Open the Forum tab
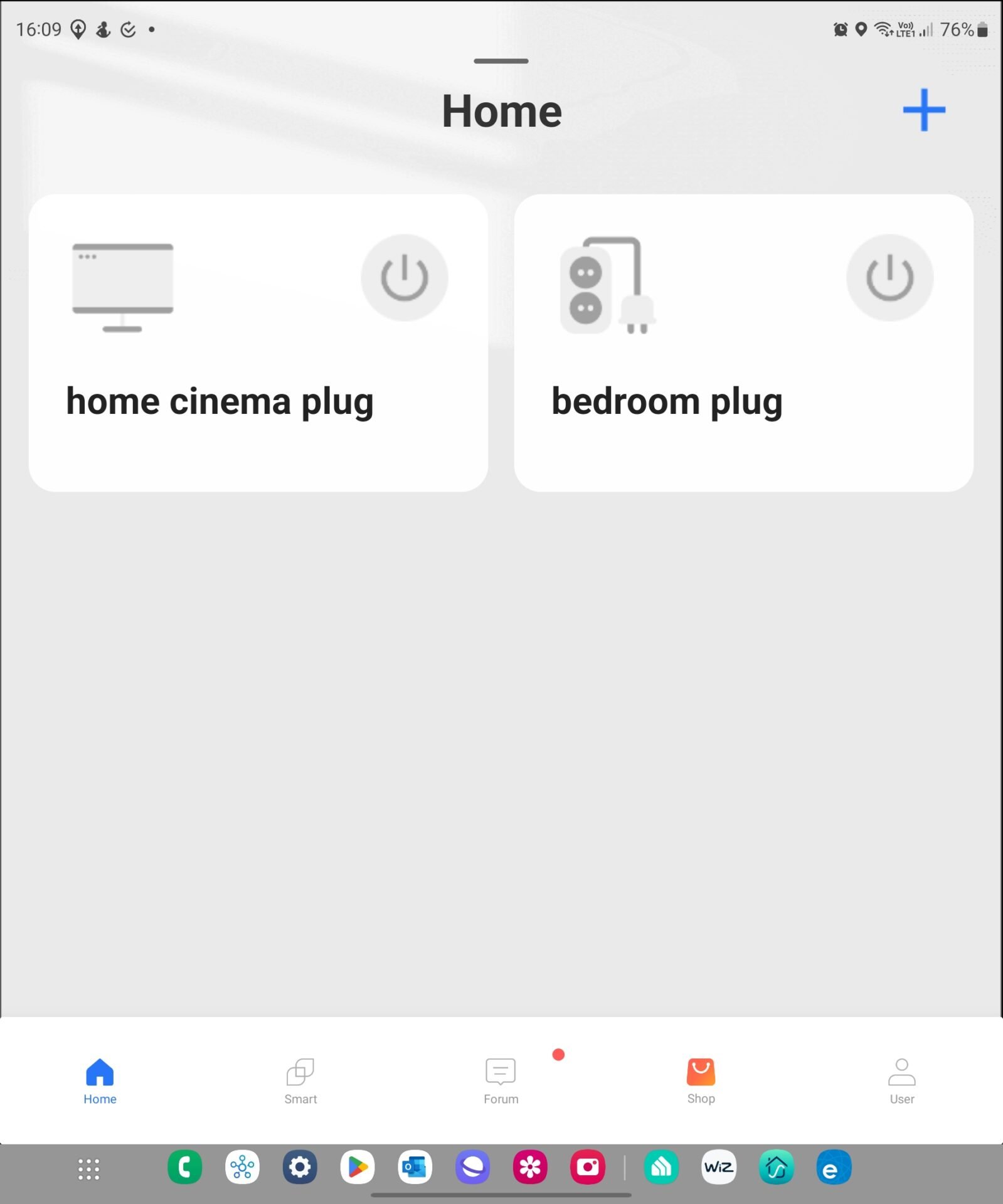The width and height of the screenshot is (1003, 1204). (x=501, y=1080)
